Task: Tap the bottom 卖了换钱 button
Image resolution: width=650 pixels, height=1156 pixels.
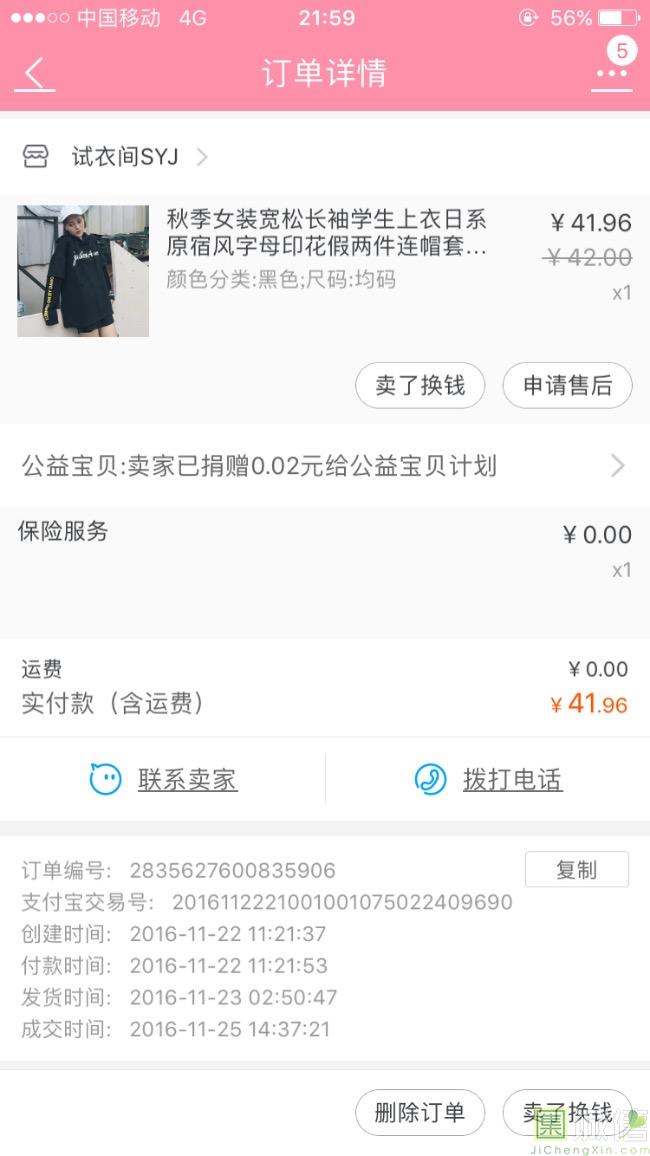Action: pyautogui.click(x=567, y=1113)
